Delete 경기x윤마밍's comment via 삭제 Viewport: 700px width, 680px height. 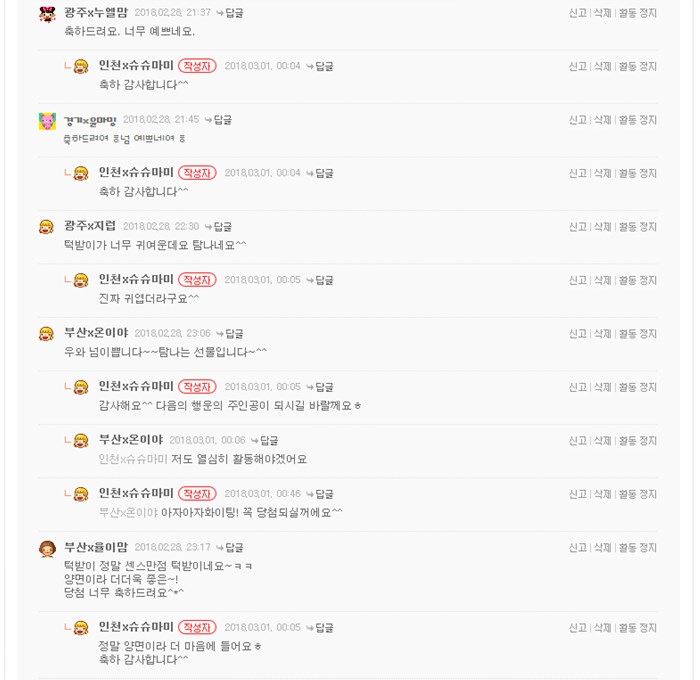pyautogui.click(x=602, y=120)
